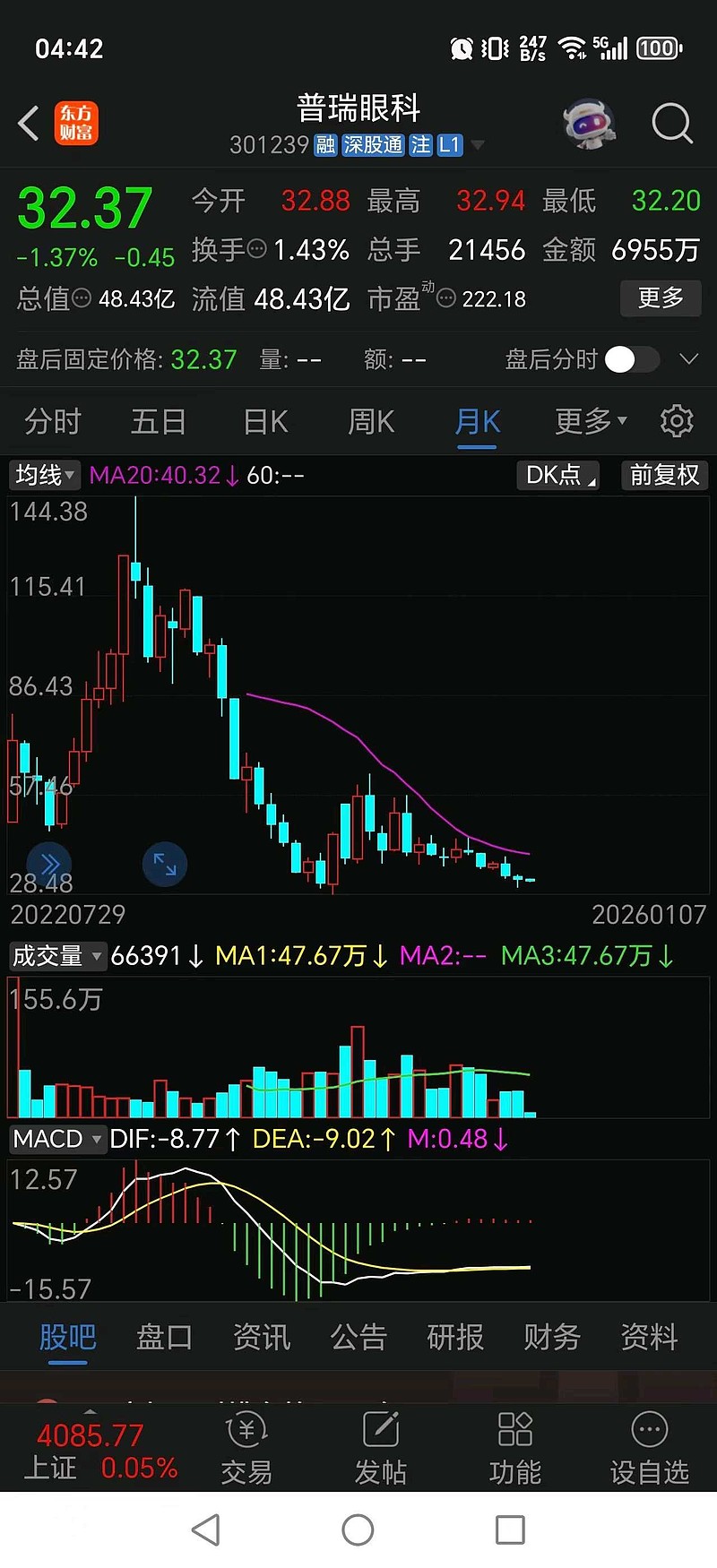Viewport: 717px width, 1568px height.
Task: Tap the double-arrow jump icon on chart
Action: pos(49,864)
